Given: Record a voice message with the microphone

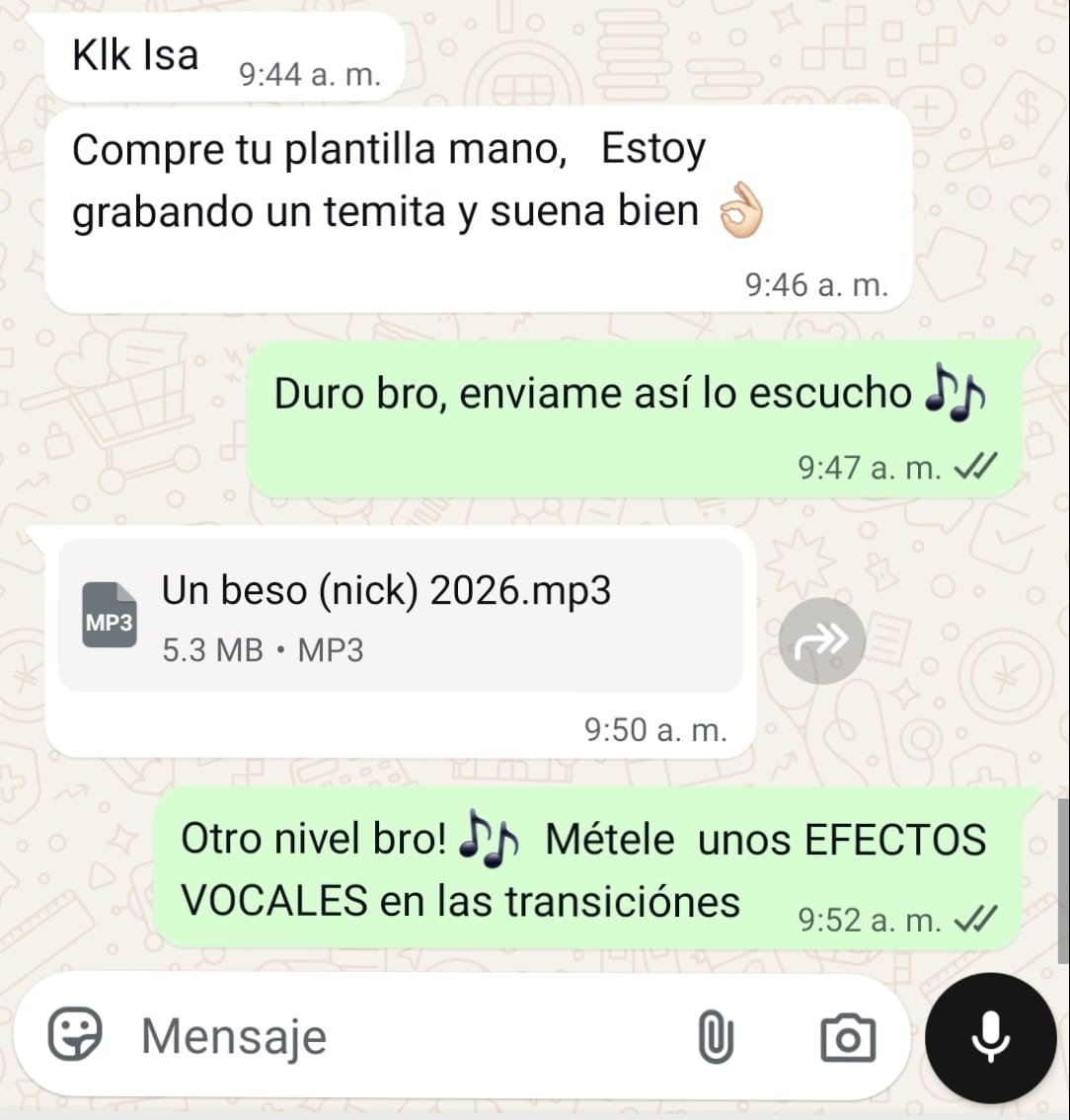Looking at the screenshot, I should (990, 1037).
